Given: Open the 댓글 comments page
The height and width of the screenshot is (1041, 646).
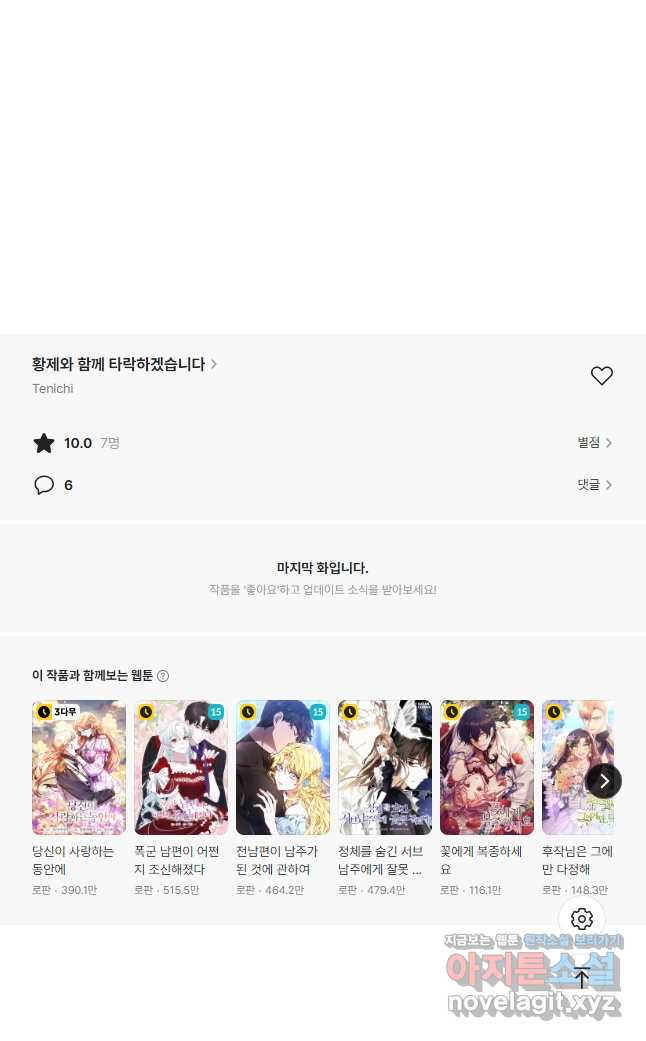Looking at the screenshot, I should click(594, 485).
